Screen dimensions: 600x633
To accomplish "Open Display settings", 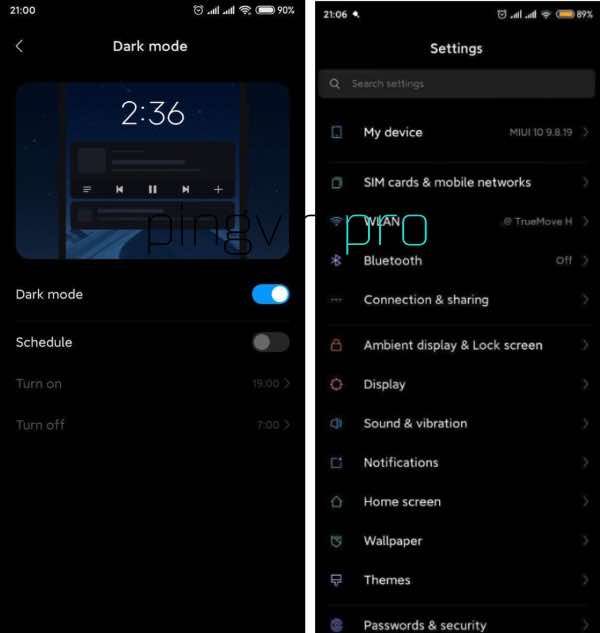I will pyautogui.click(x=457, y=384).
